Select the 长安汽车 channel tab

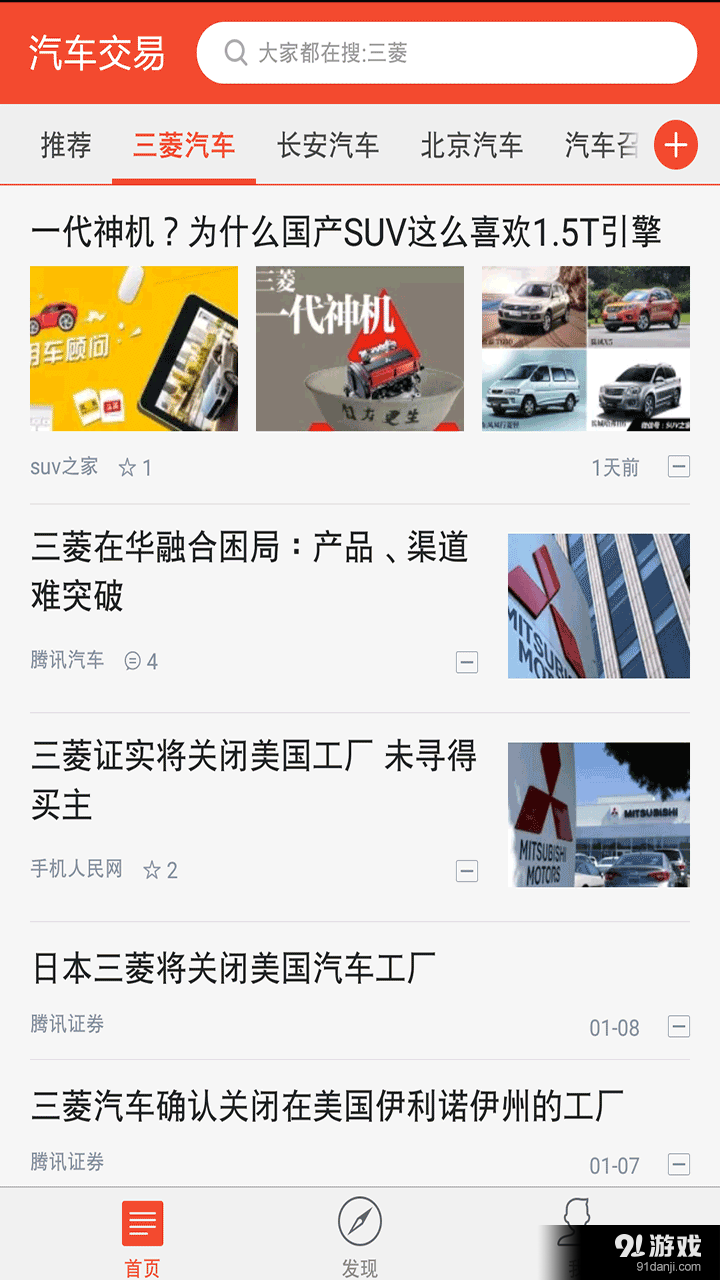click(328, 145)
